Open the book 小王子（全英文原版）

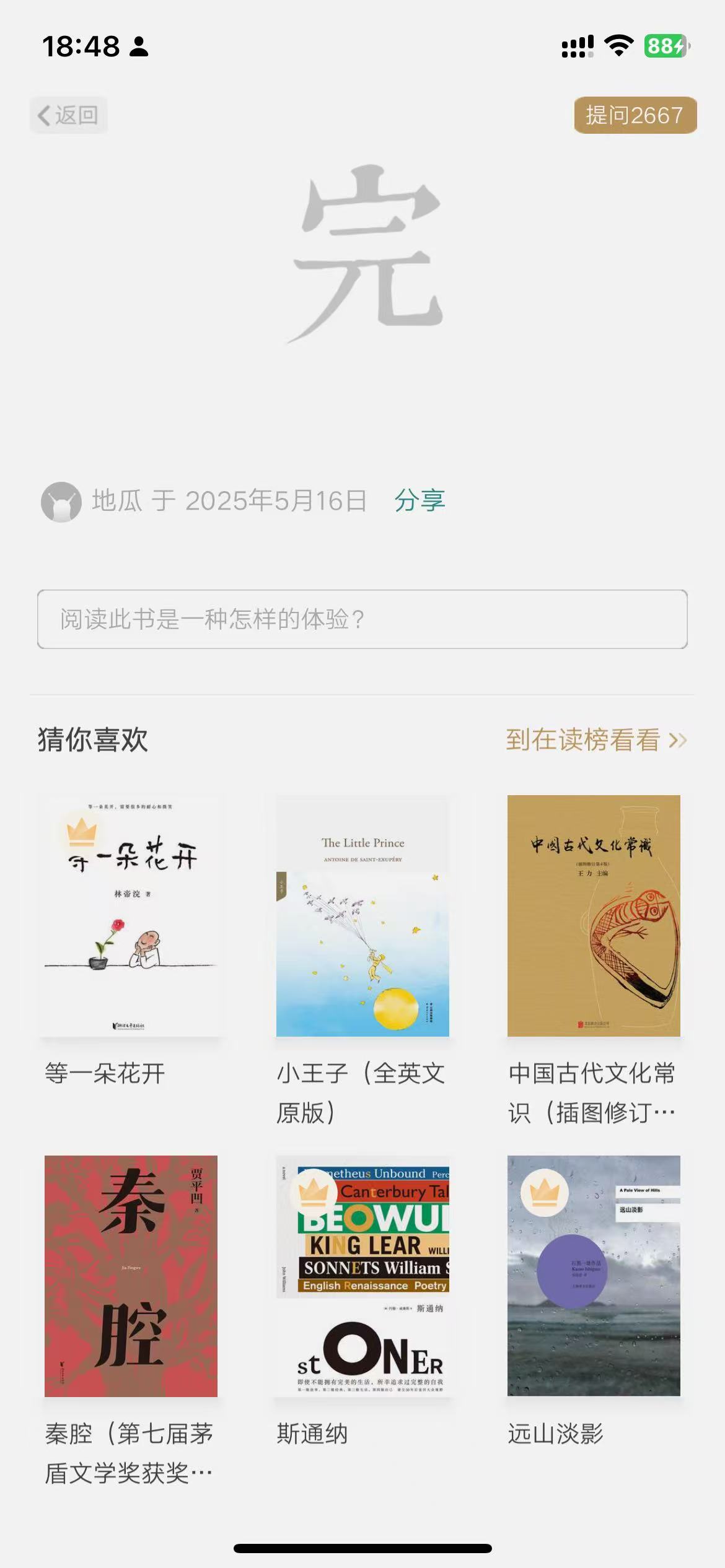tap(362, 915)
